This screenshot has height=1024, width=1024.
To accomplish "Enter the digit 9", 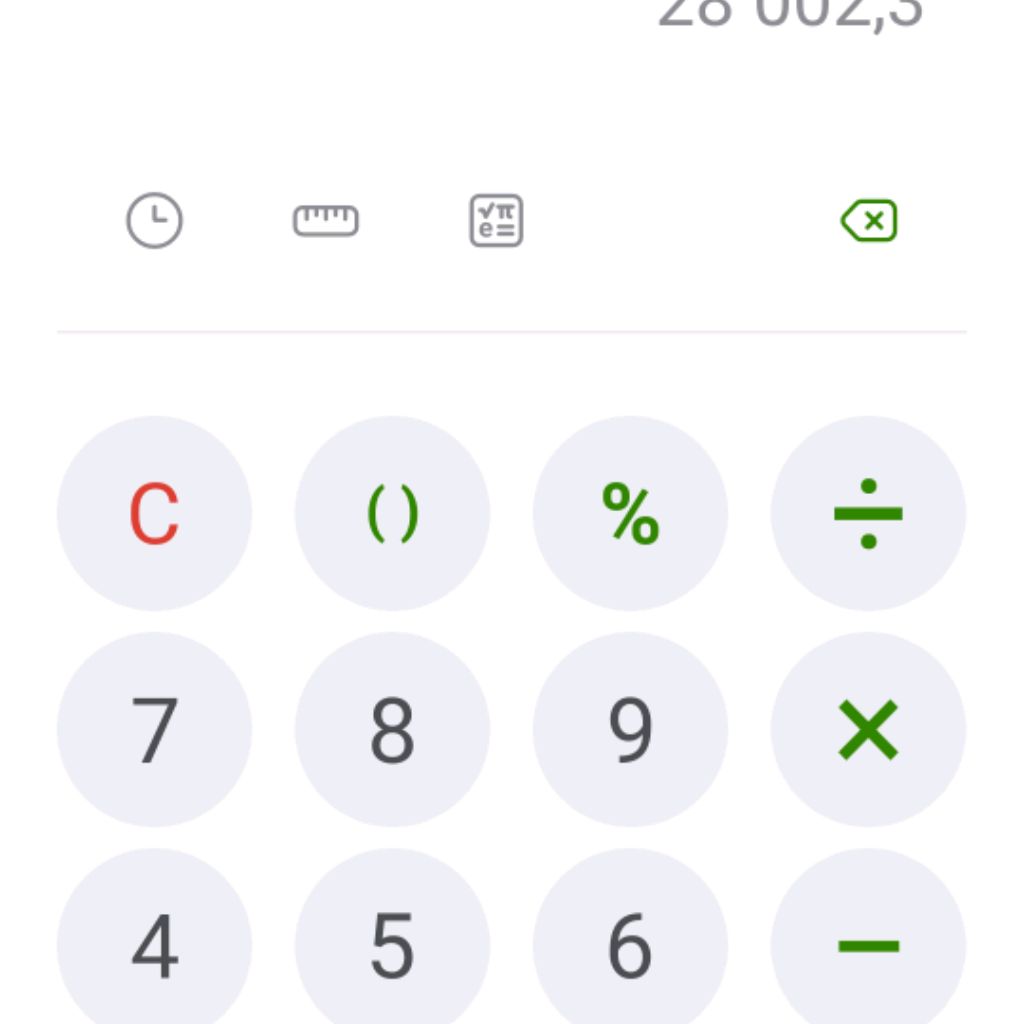I will point(630,729).
